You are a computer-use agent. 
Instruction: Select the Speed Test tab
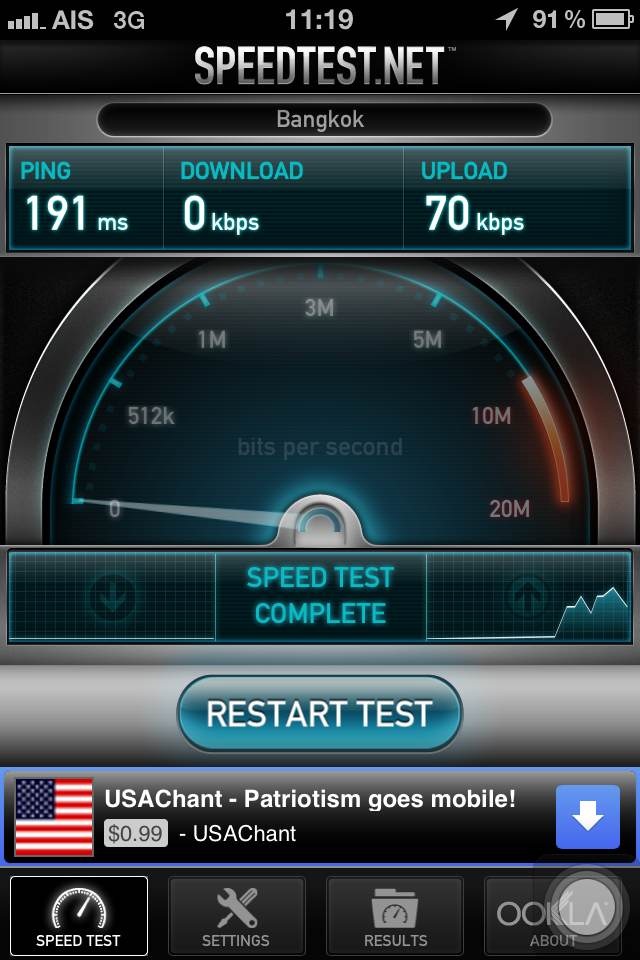pyautogui.click(x=78, y=915)
